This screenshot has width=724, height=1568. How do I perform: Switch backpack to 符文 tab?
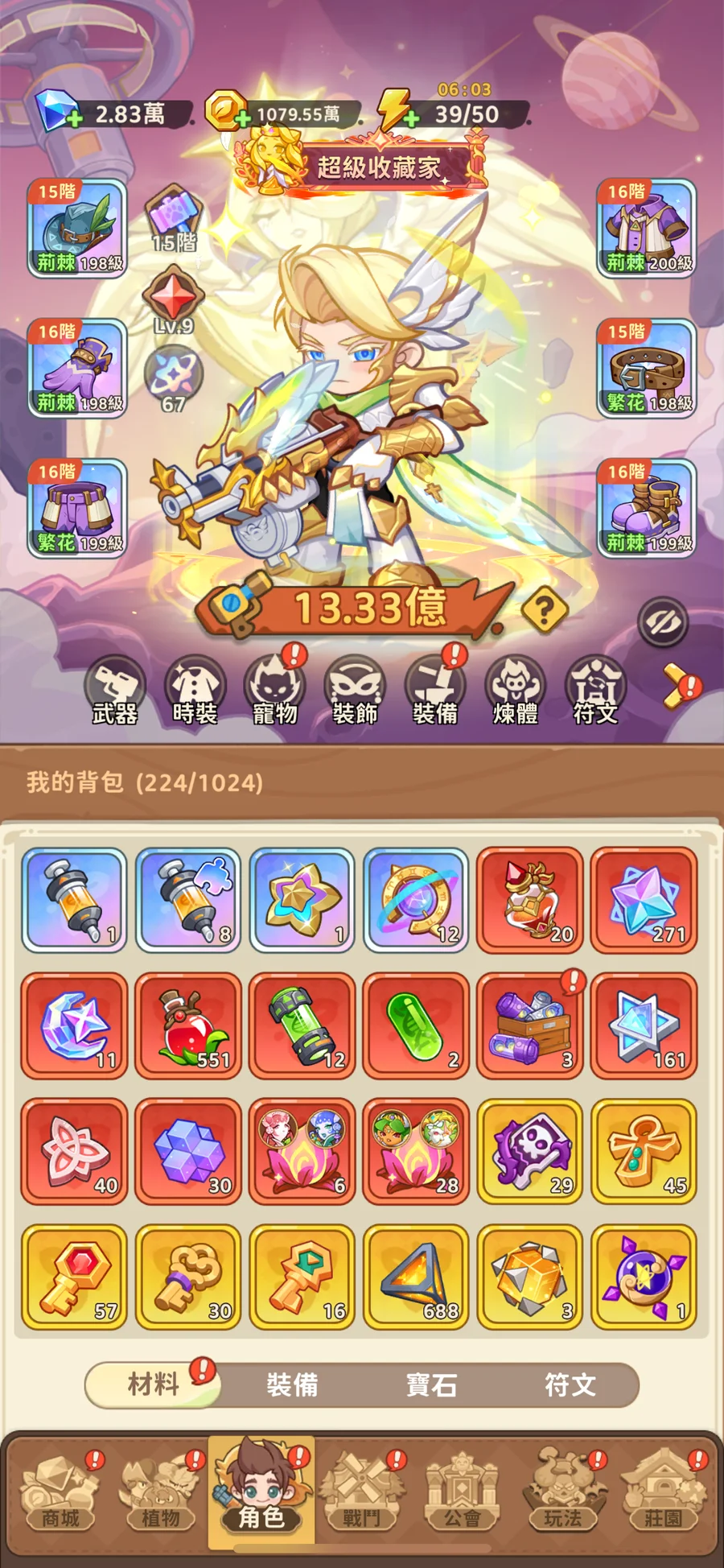[x=570, y=1384]
